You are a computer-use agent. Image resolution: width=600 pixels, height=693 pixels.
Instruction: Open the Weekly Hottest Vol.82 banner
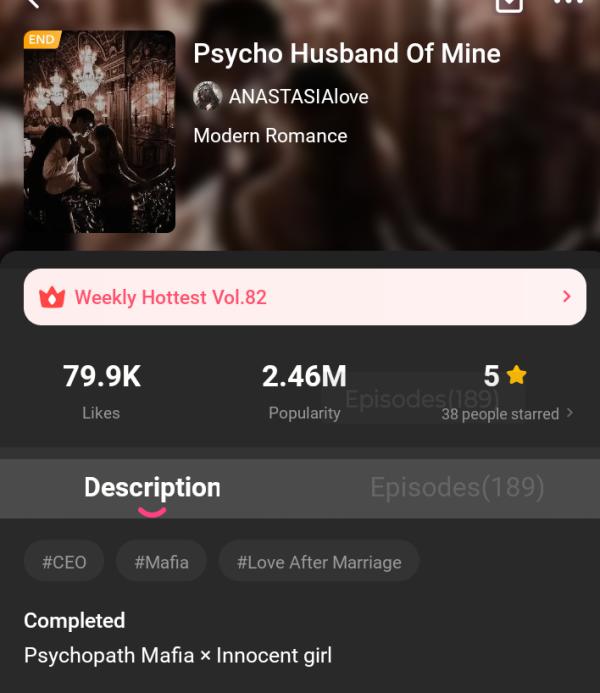coord(305,297)
